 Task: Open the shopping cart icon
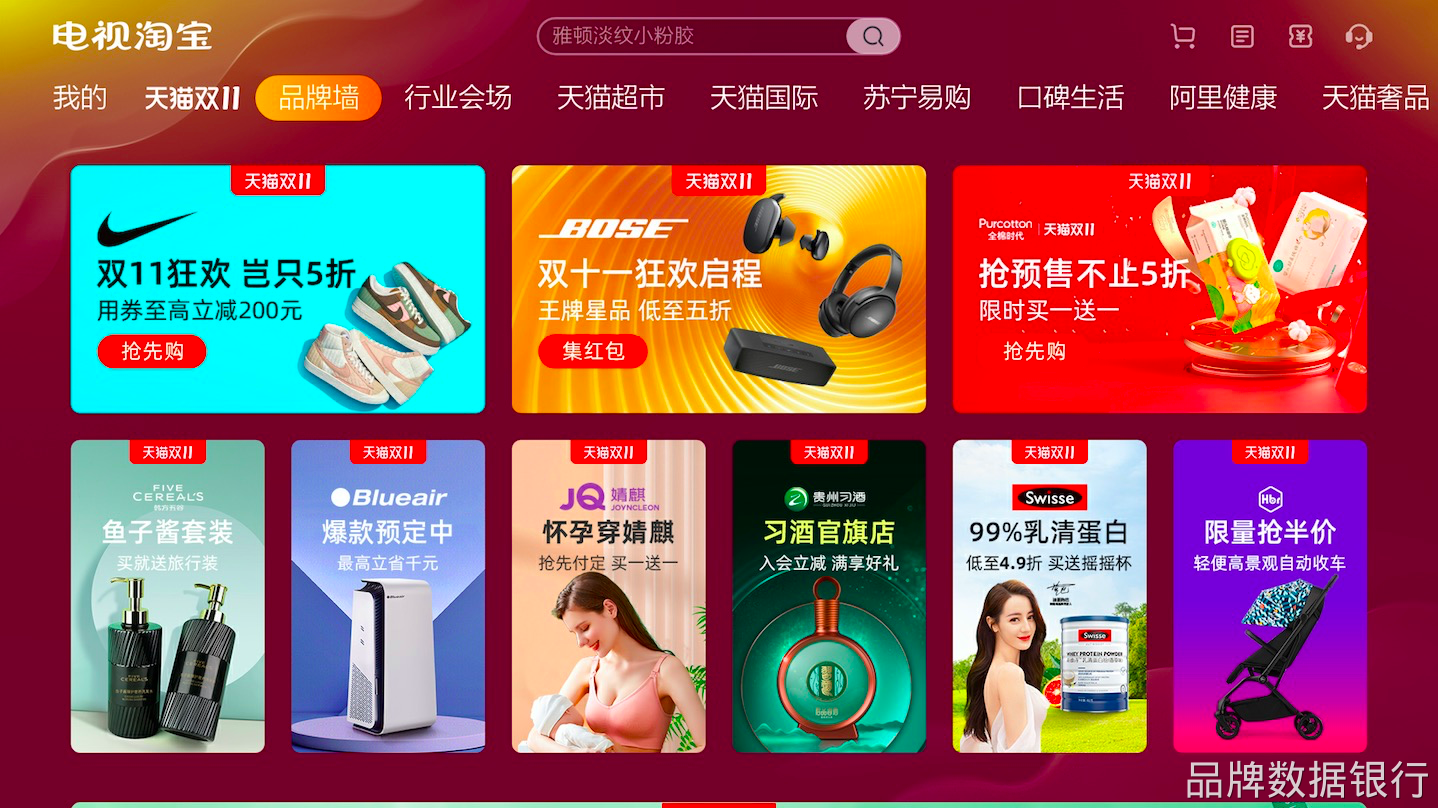1183,37
